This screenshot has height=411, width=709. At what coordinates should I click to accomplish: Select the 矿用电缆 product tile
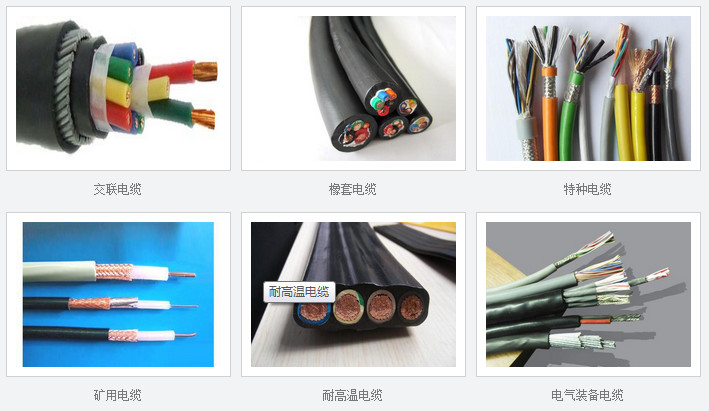(118, 294)
